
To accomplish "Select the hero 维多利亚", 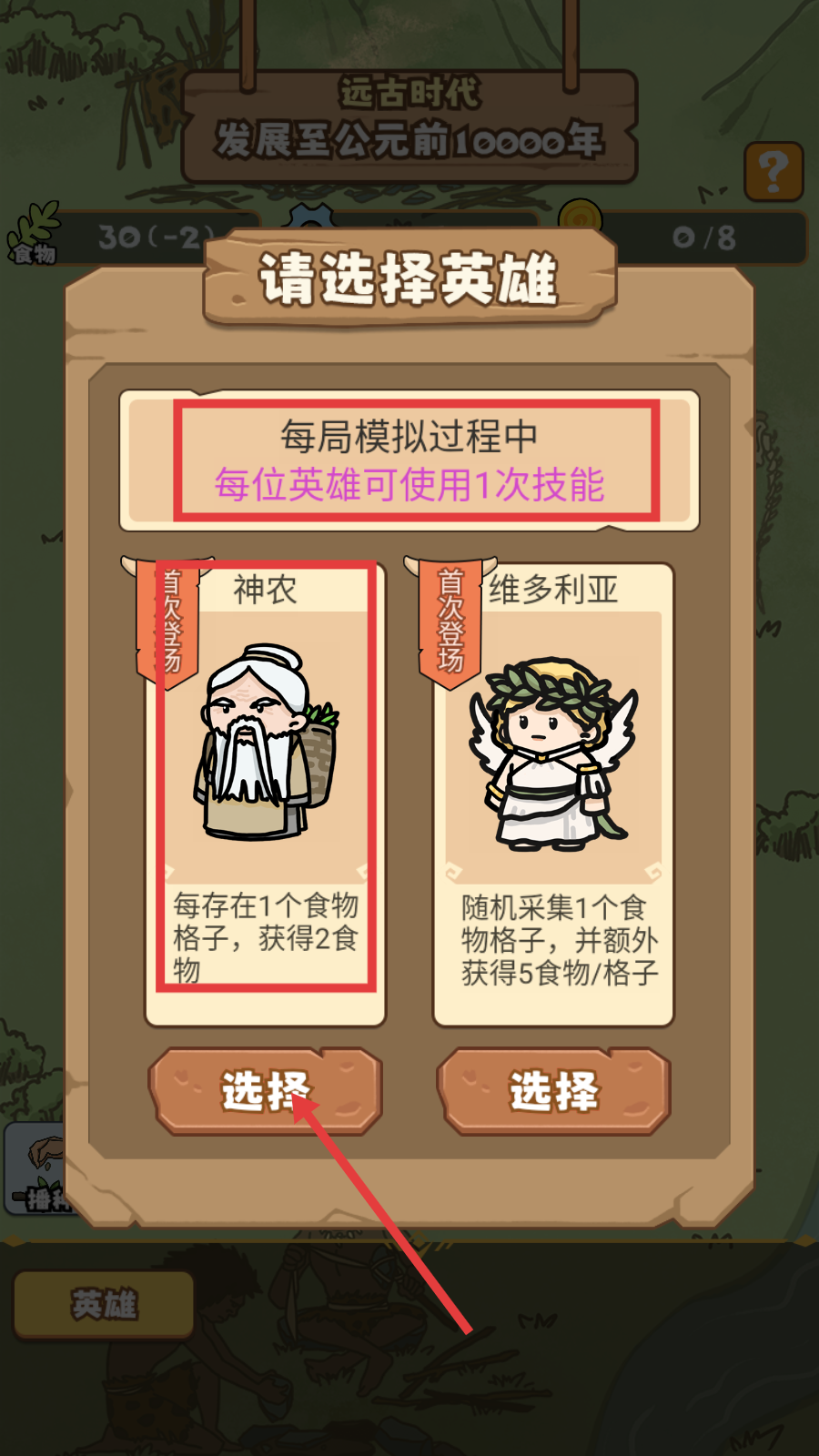I will point(553,1091).
